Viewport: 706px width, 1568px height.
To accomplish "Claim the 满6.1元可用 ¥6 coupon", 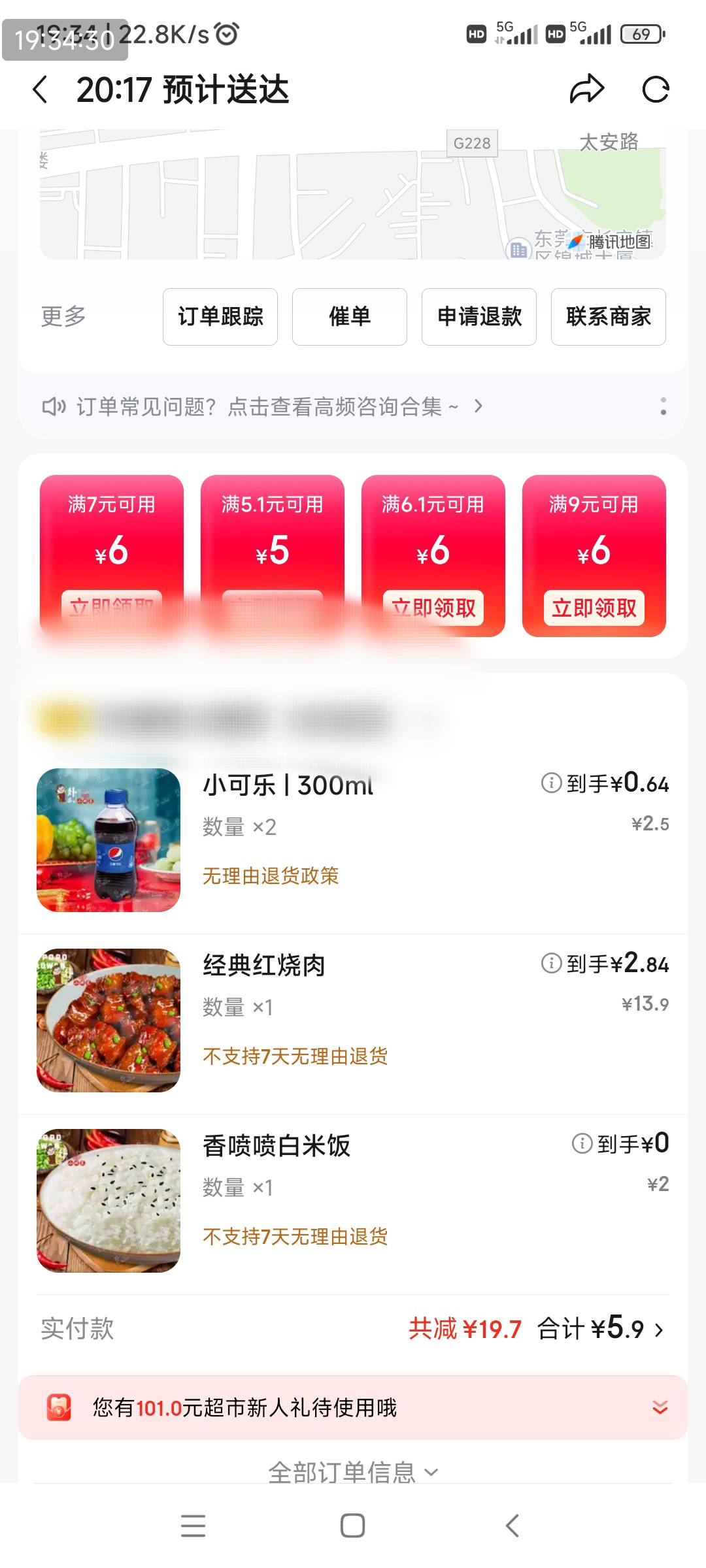I will coord(433,608).
